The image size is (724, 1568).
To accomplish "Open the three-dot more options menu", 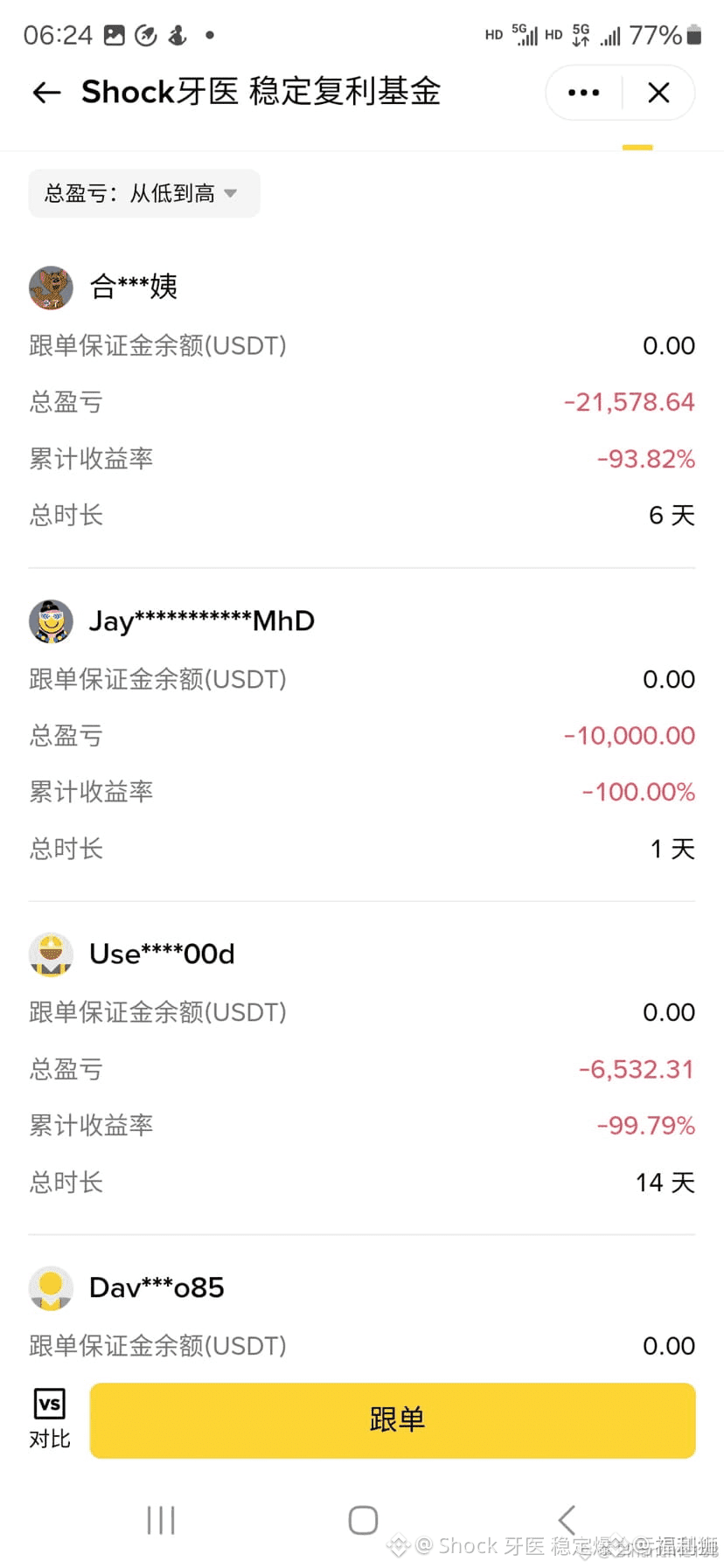I will point(583,93).
